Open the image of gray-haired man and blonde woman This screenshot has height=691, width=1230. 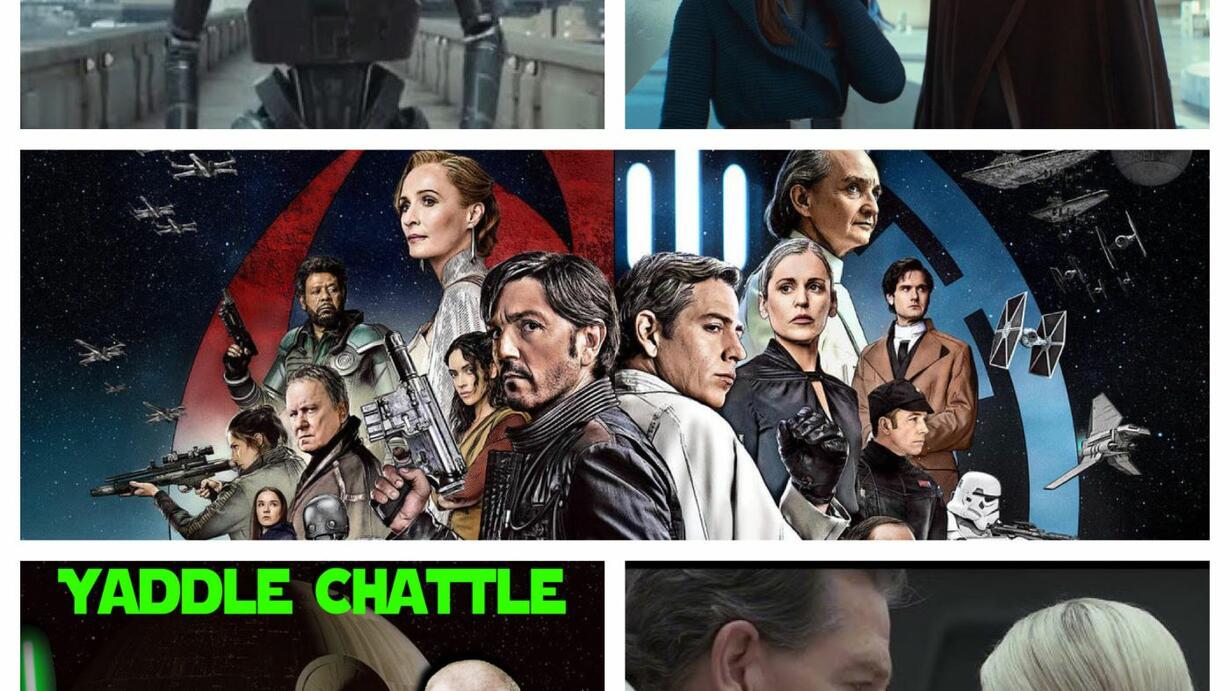(x=917, y=626)
